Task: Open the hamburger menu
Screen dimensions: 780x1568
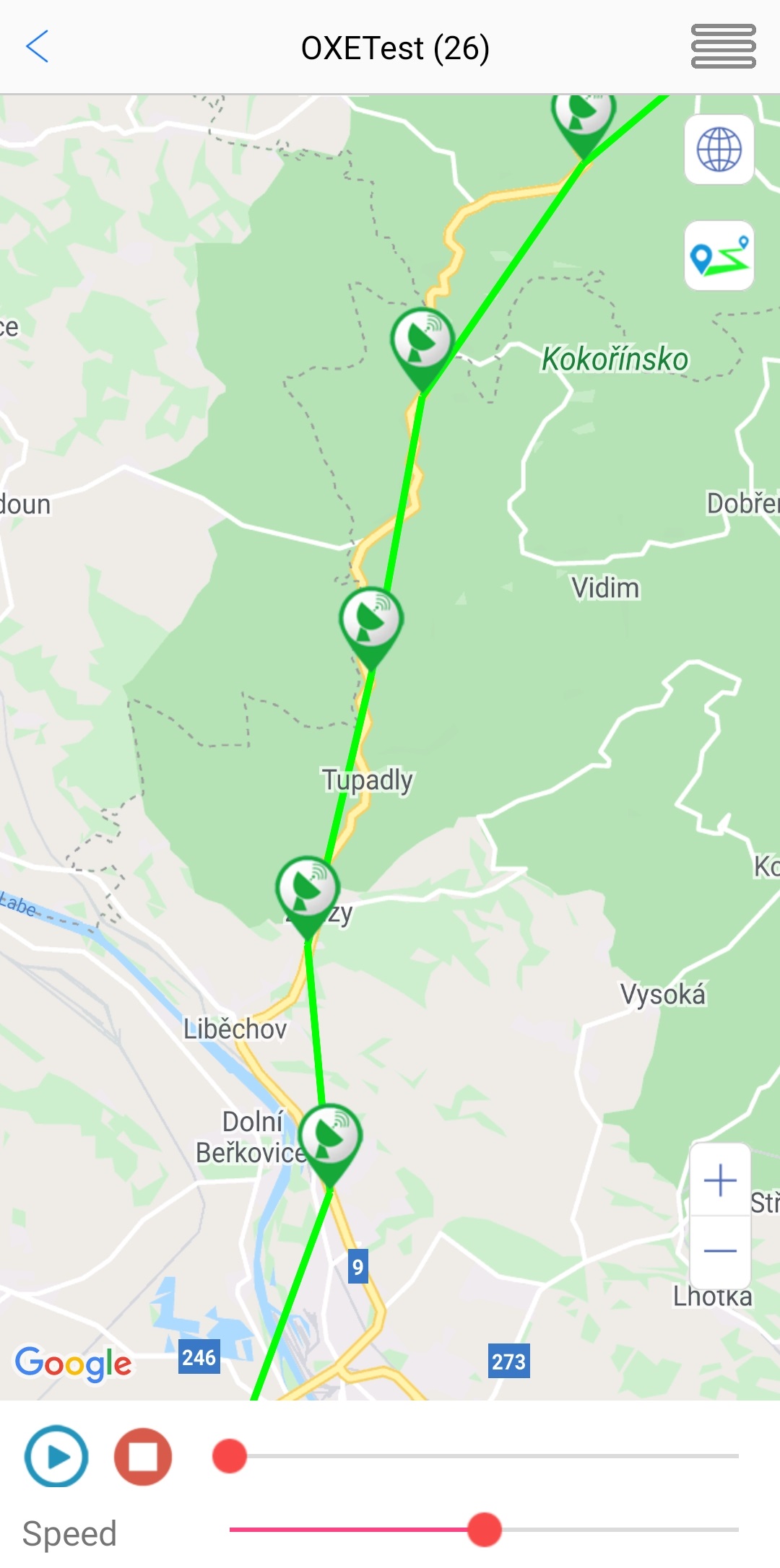Action: point(723,47)
